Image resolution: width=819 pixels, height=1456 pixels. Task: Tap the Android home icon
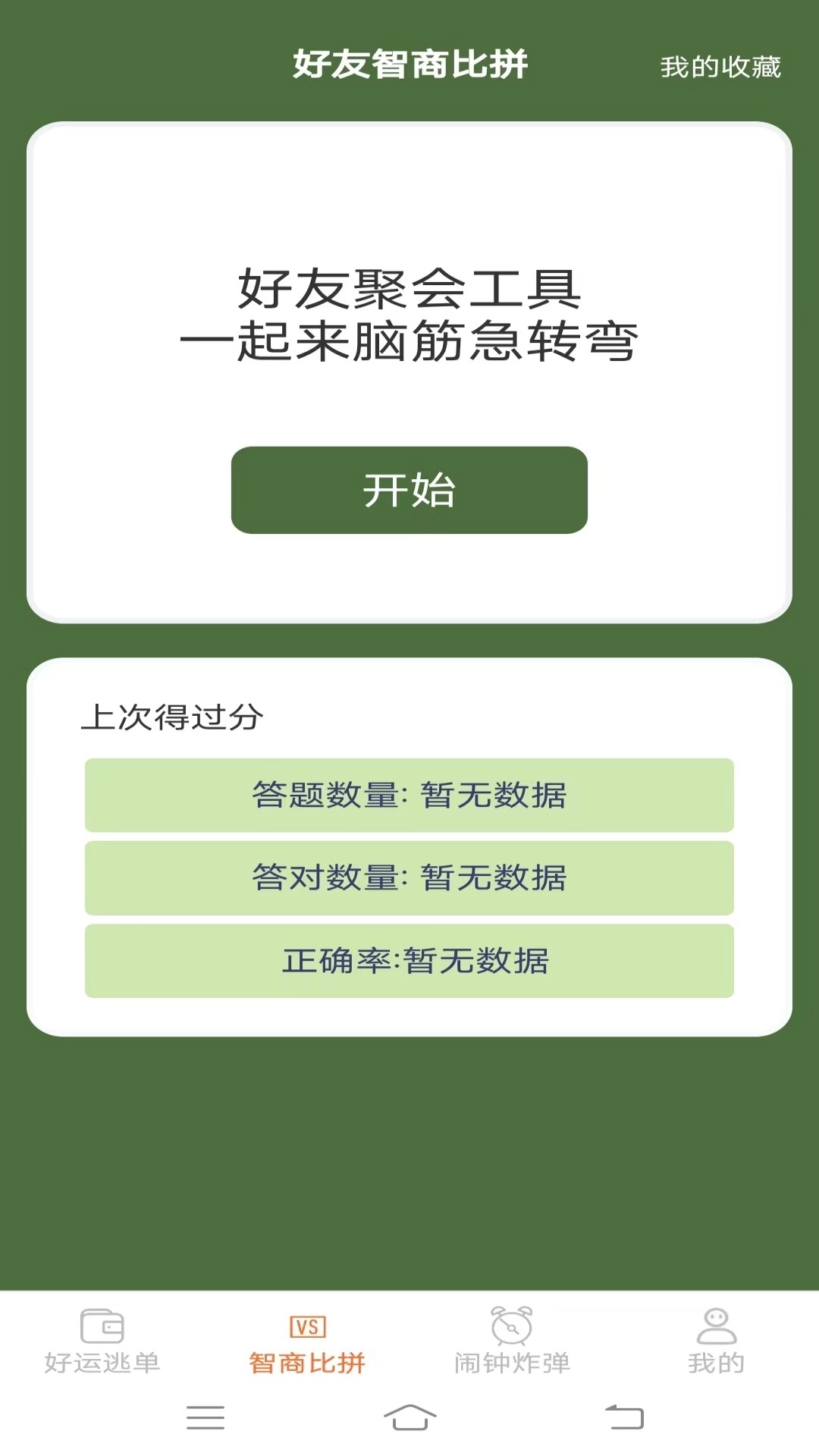[x=409, y=1417]
